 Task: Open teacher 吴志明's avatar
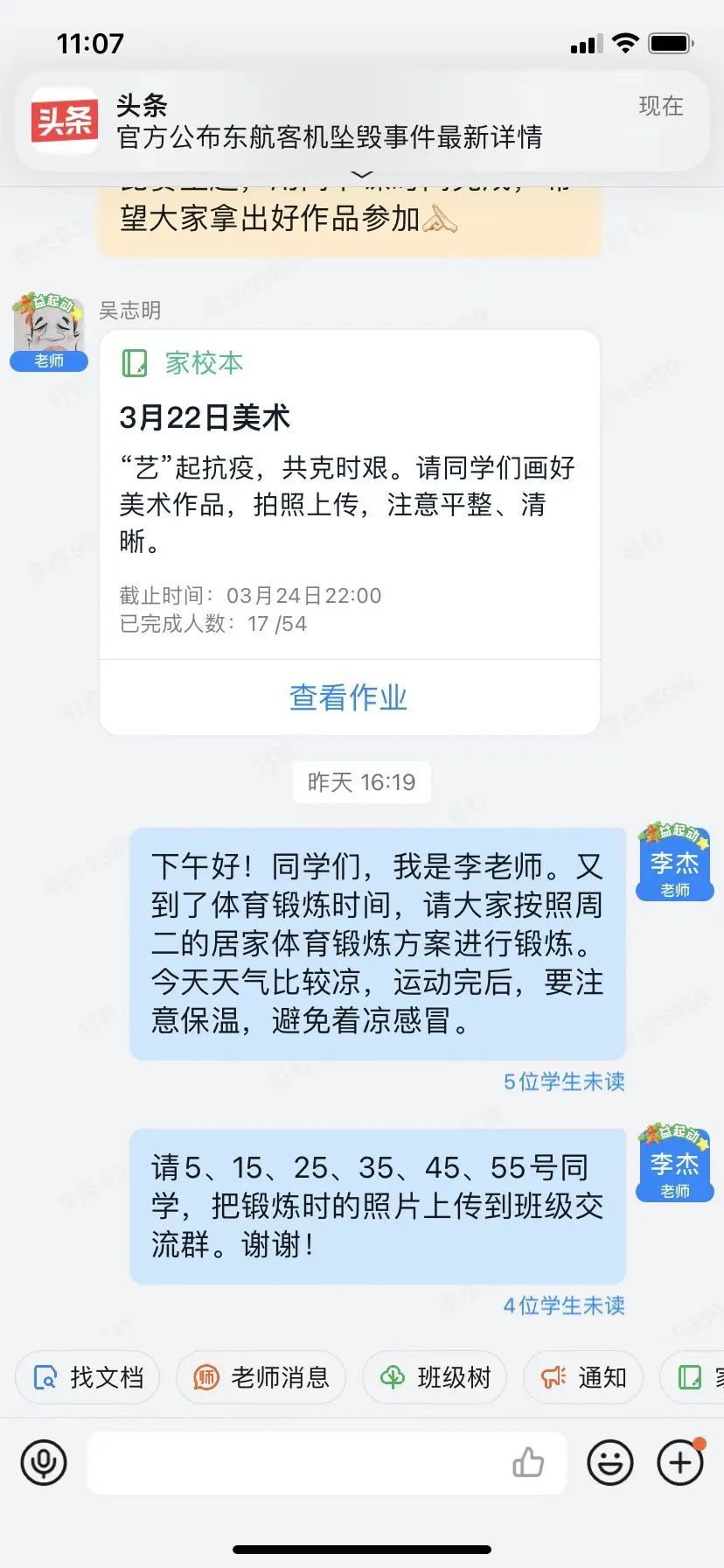pos(49,332)
